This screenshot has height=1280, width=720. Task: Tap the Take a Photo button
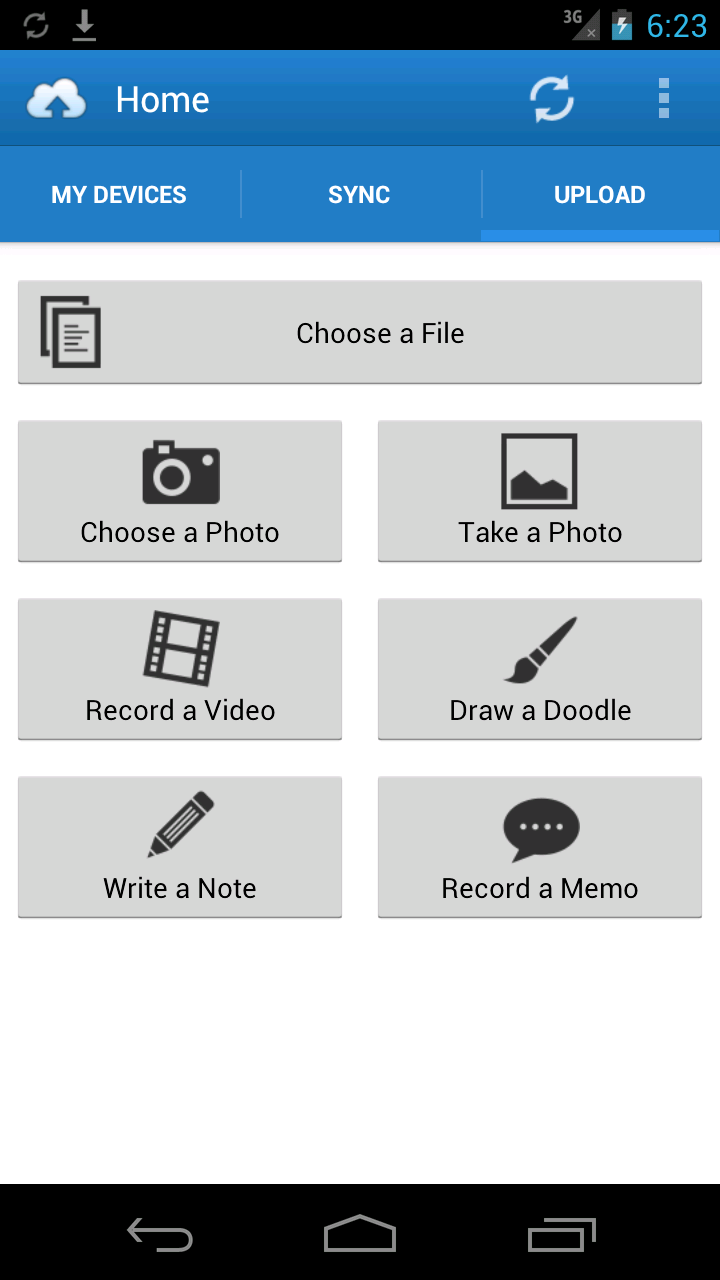539,491
